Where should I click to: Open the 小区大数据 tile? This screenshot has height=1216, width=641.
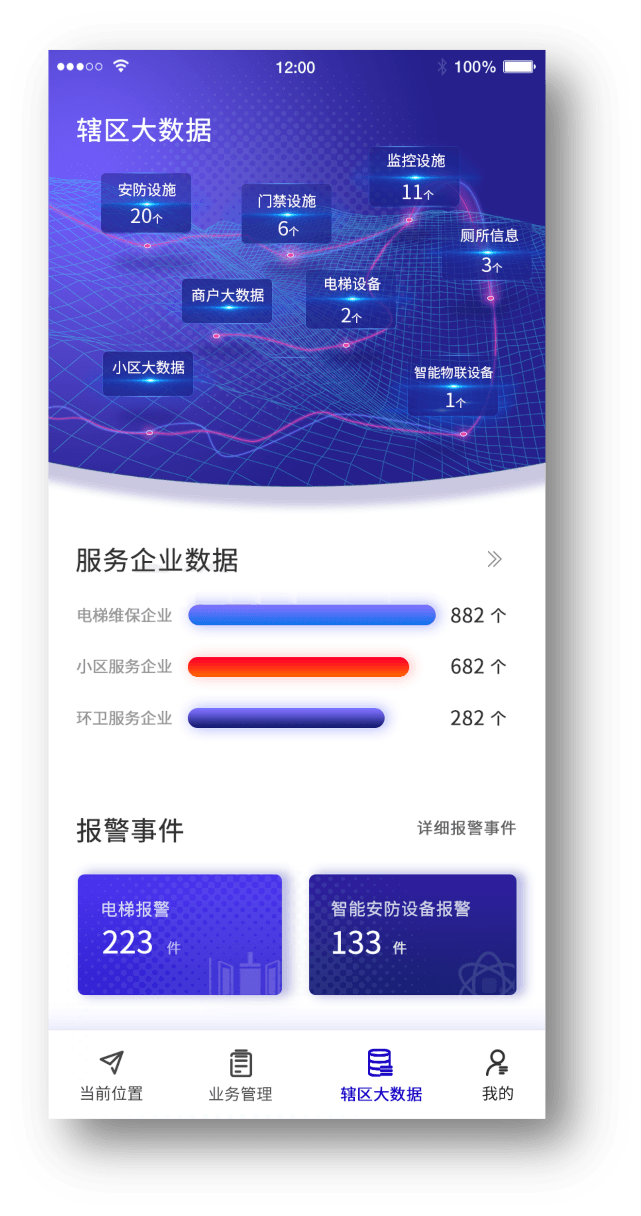(x=148, y=371)
